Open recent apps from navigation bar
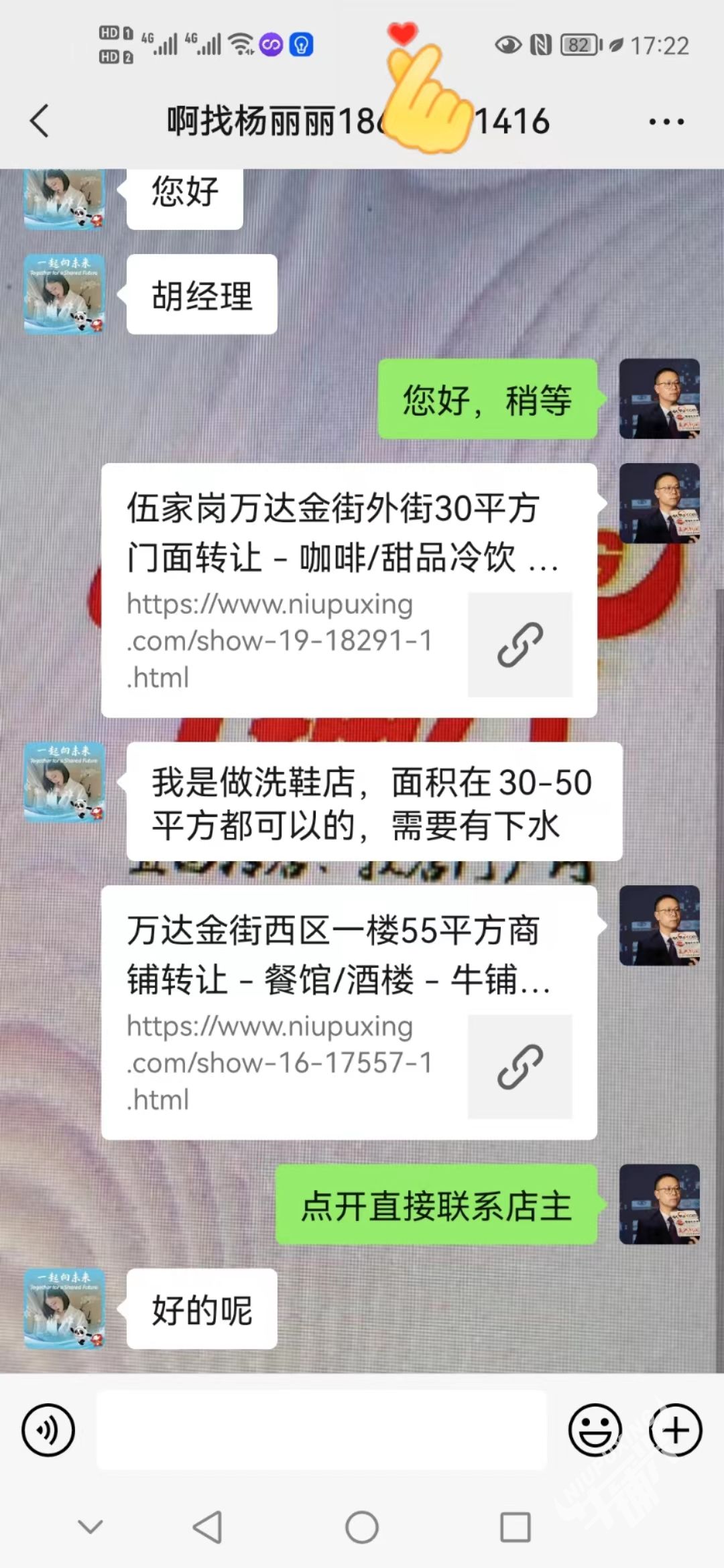 point(516,1528)
